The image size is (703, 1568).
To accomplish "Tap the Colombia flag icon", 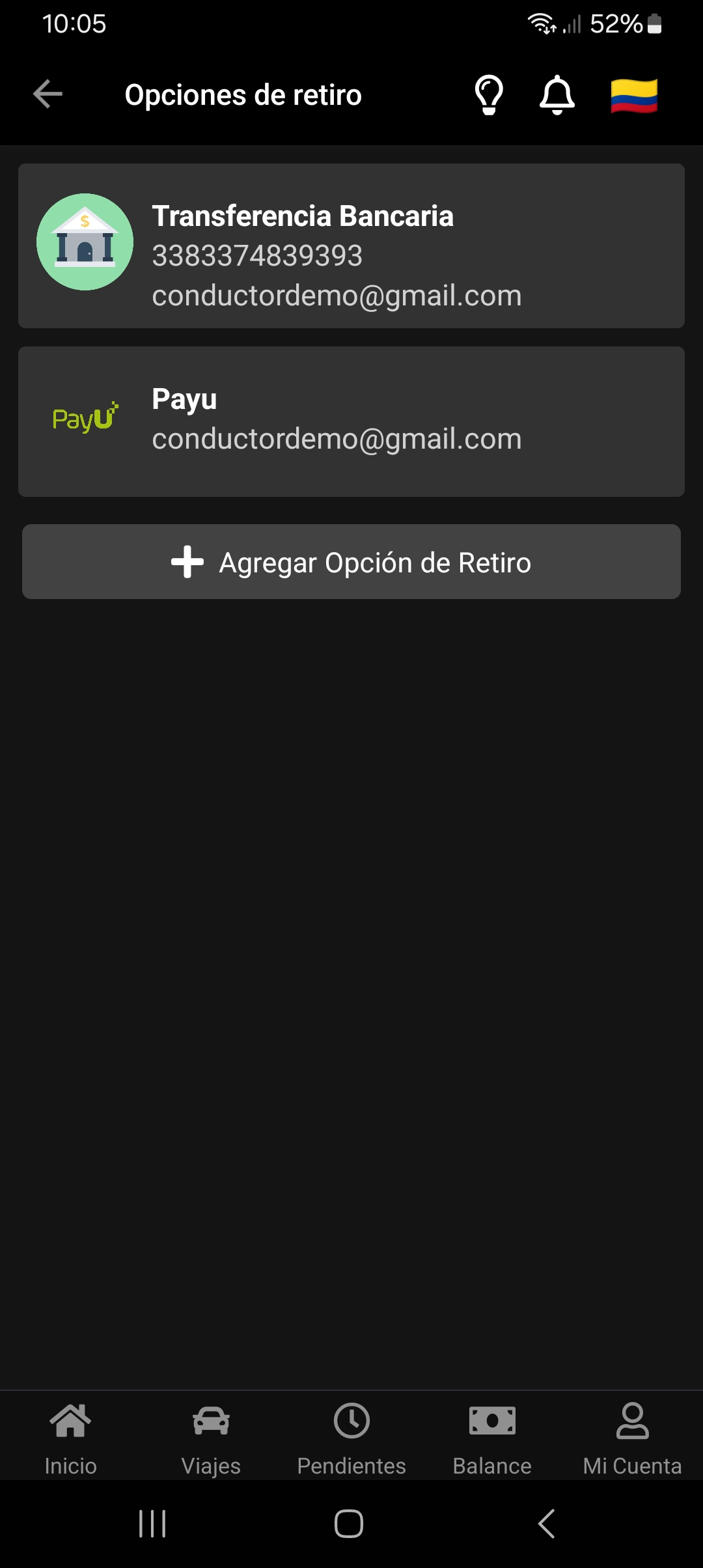I will pyautogui.click(x=634, y=96).
